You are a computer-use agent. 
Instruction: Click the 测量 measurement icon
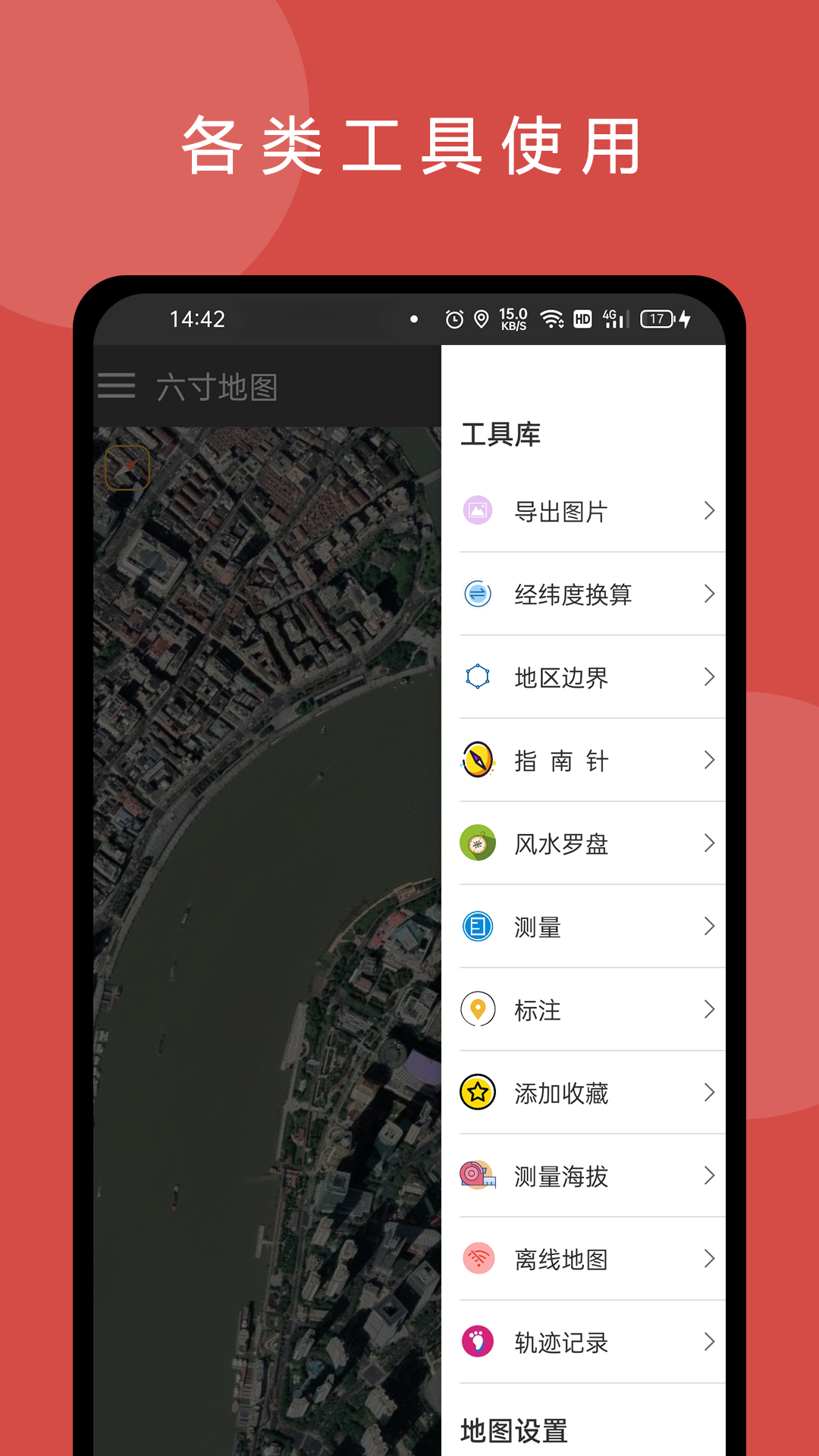pos(477,926)
